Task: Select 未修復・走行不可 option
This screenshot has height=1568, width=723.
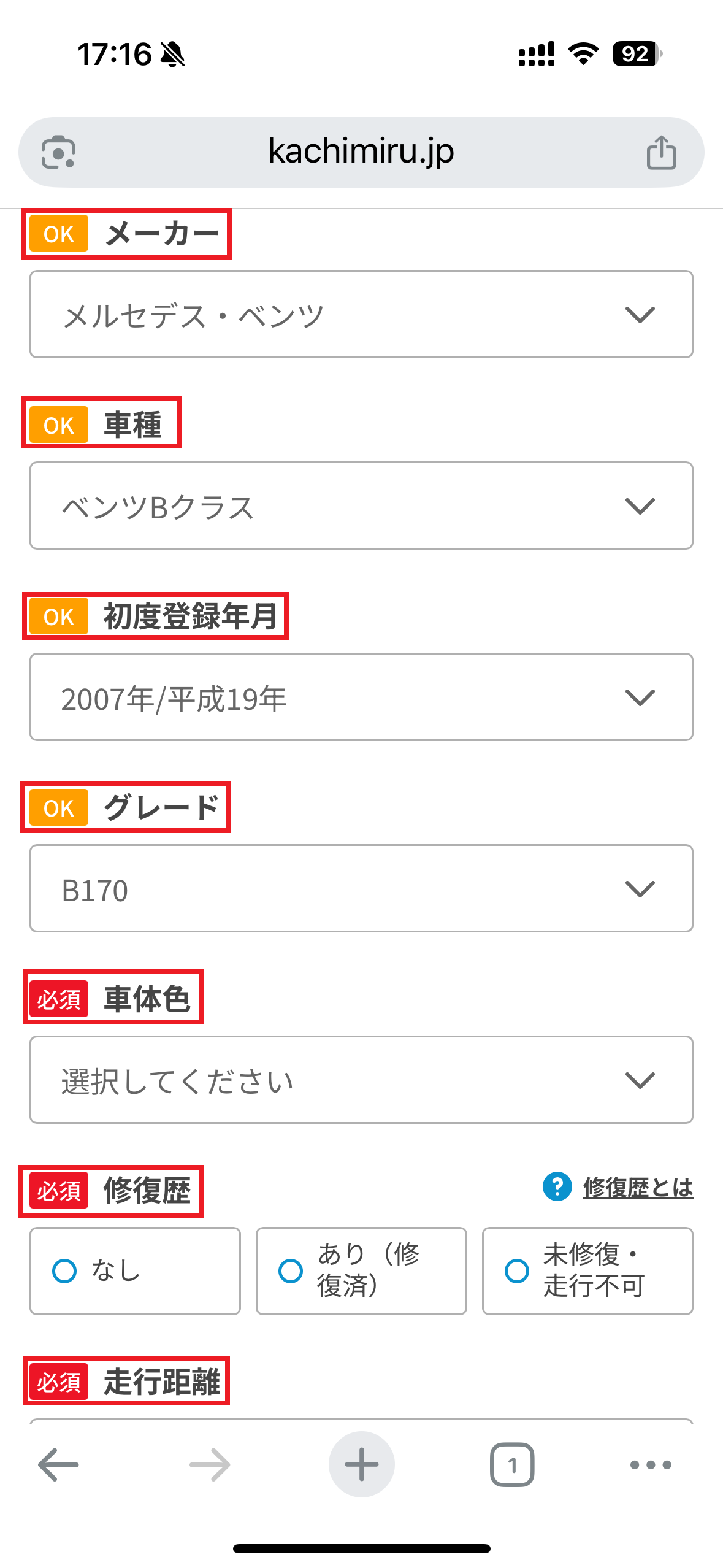Action: pyautogui.click(x=587, y=1270)
